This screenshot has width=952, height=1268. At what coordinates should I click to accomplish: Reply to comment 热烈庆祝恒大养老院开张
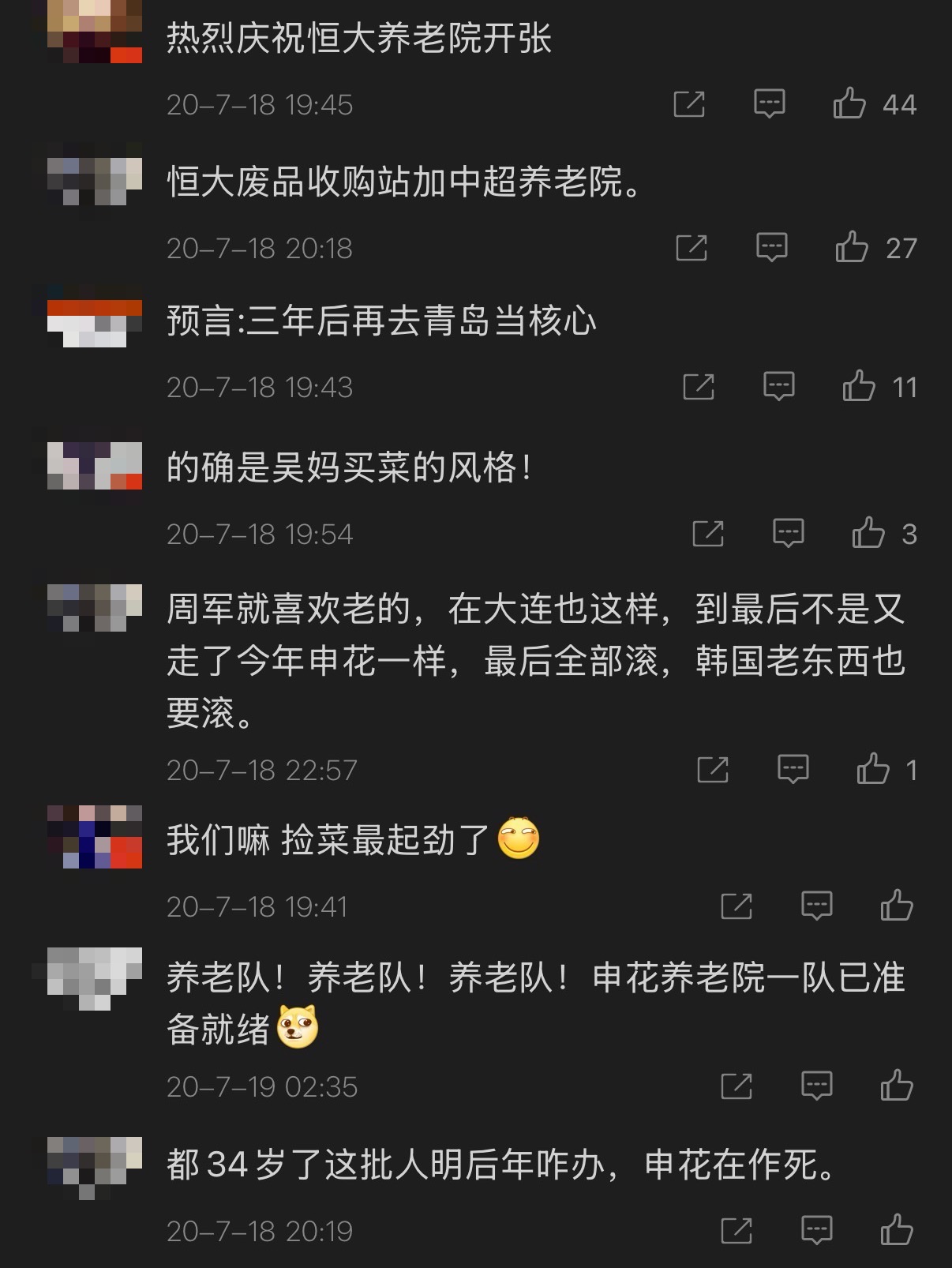[x=769, y=103]
